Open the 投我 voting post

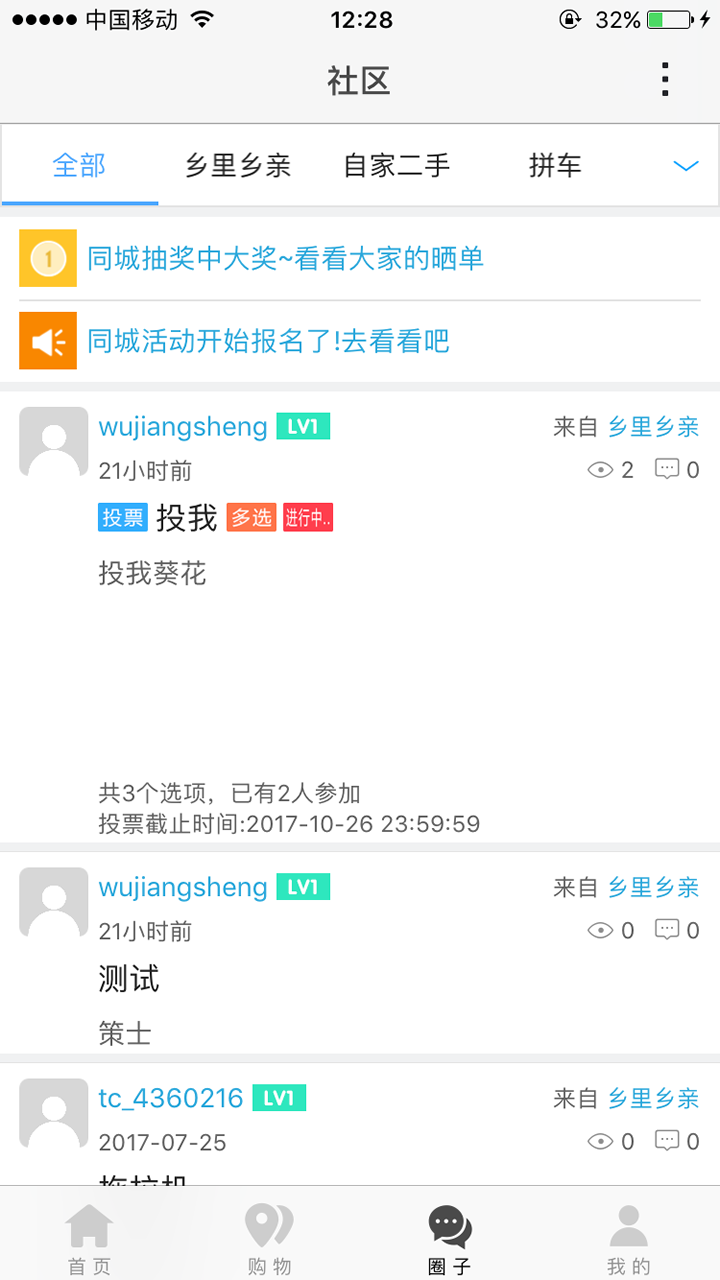[187, 518]
